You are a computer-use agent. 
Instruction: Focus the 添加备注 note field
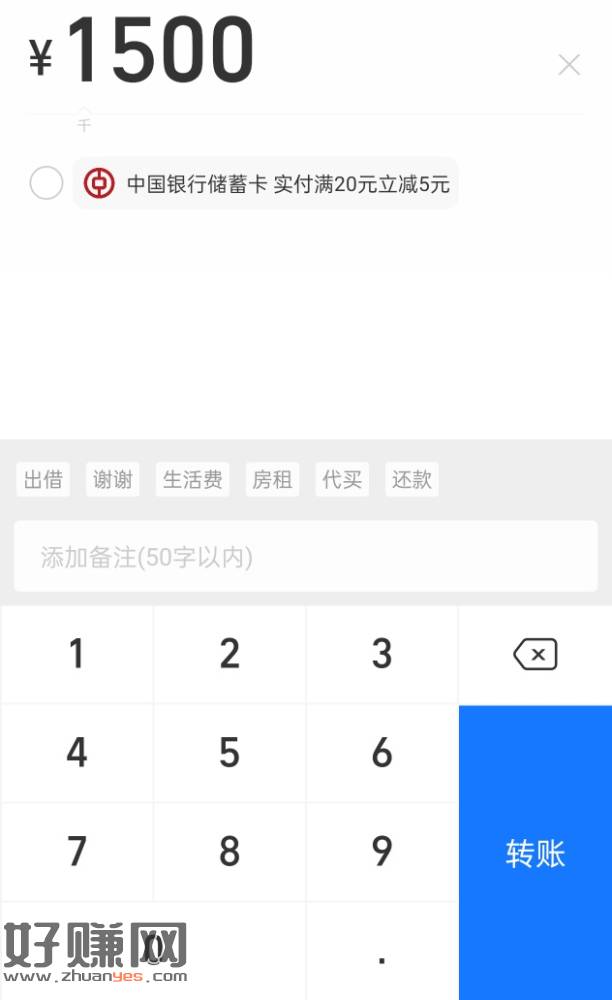click(305, 557)
